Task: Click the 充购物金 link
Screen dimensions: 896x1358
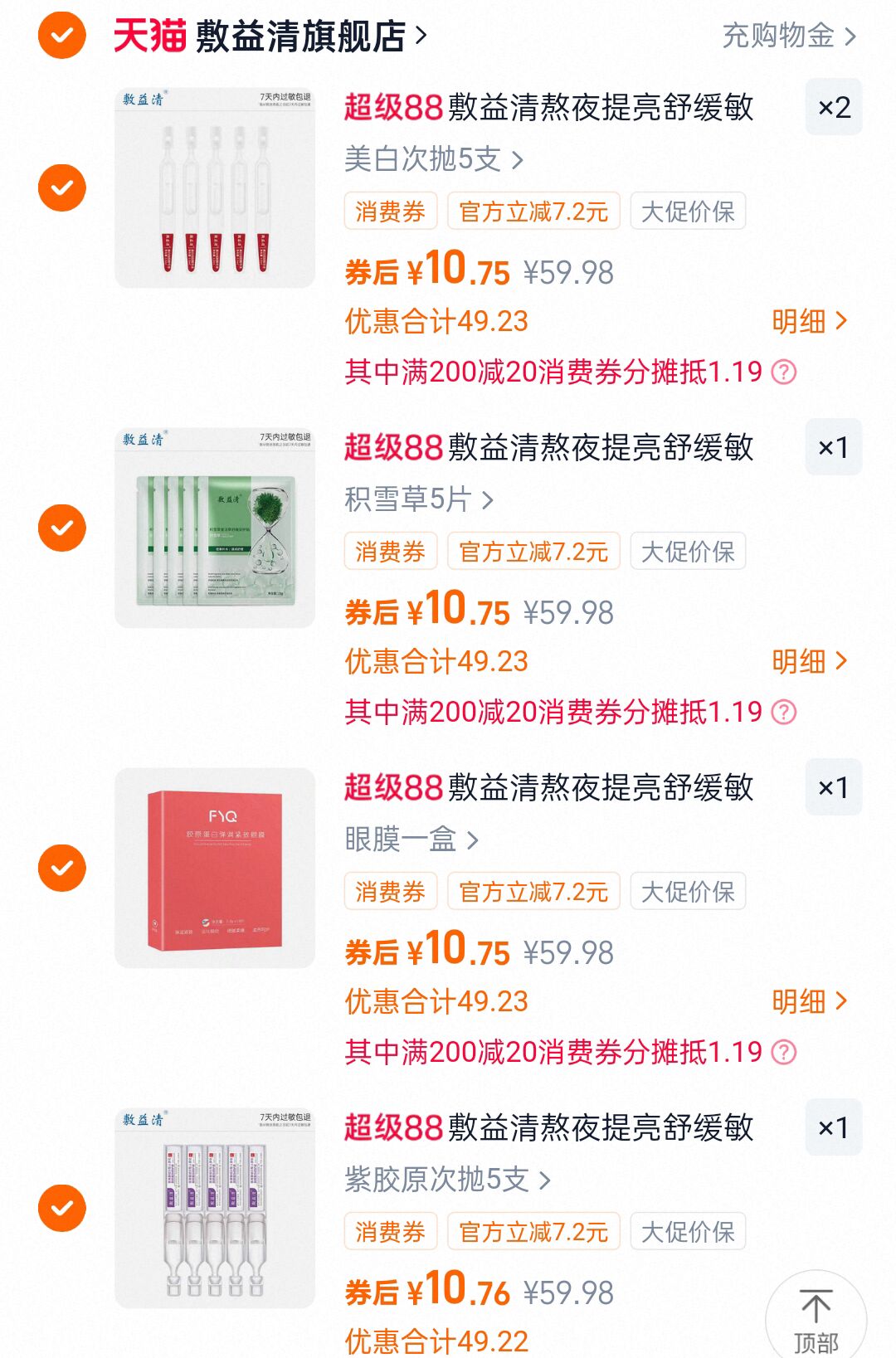Action: (x=780, y=37)
